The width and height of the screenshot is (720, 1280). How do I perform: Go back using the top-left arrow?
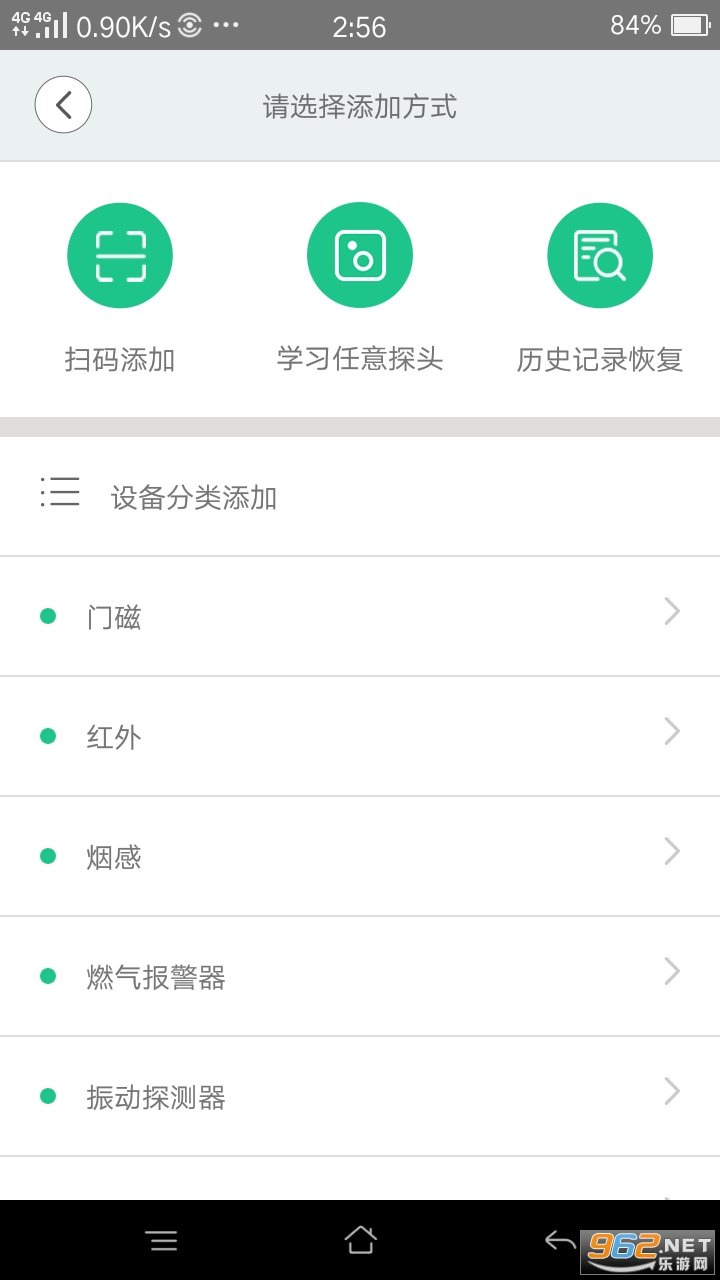click(x=63, y=105)
